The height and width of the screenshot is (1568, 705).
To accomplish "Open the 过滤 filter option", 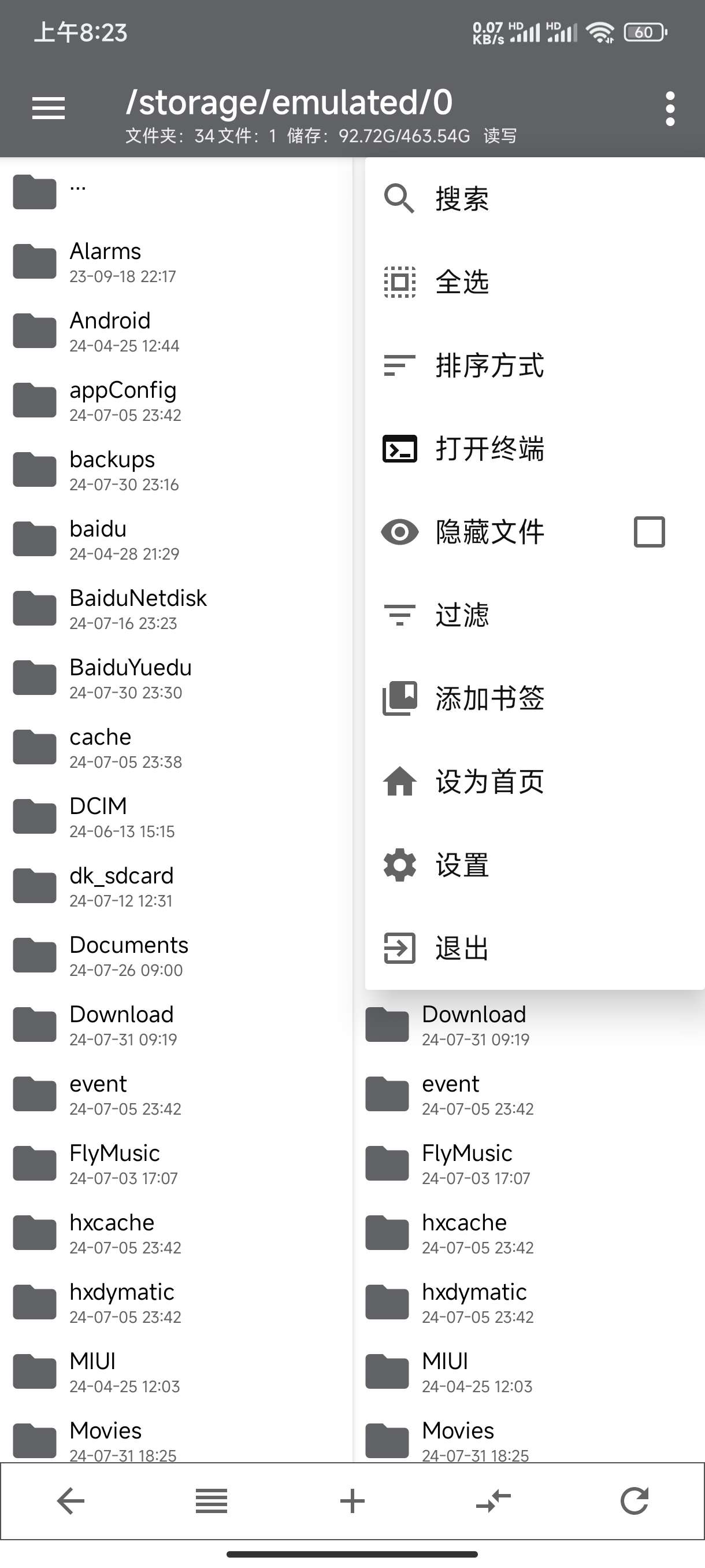I will (462, 615).
